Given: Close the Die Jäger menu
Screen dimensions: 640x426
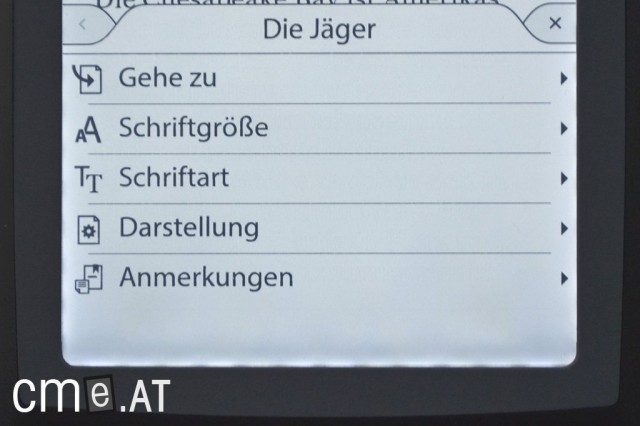Looking at the screenshot, I should [555, 23].
